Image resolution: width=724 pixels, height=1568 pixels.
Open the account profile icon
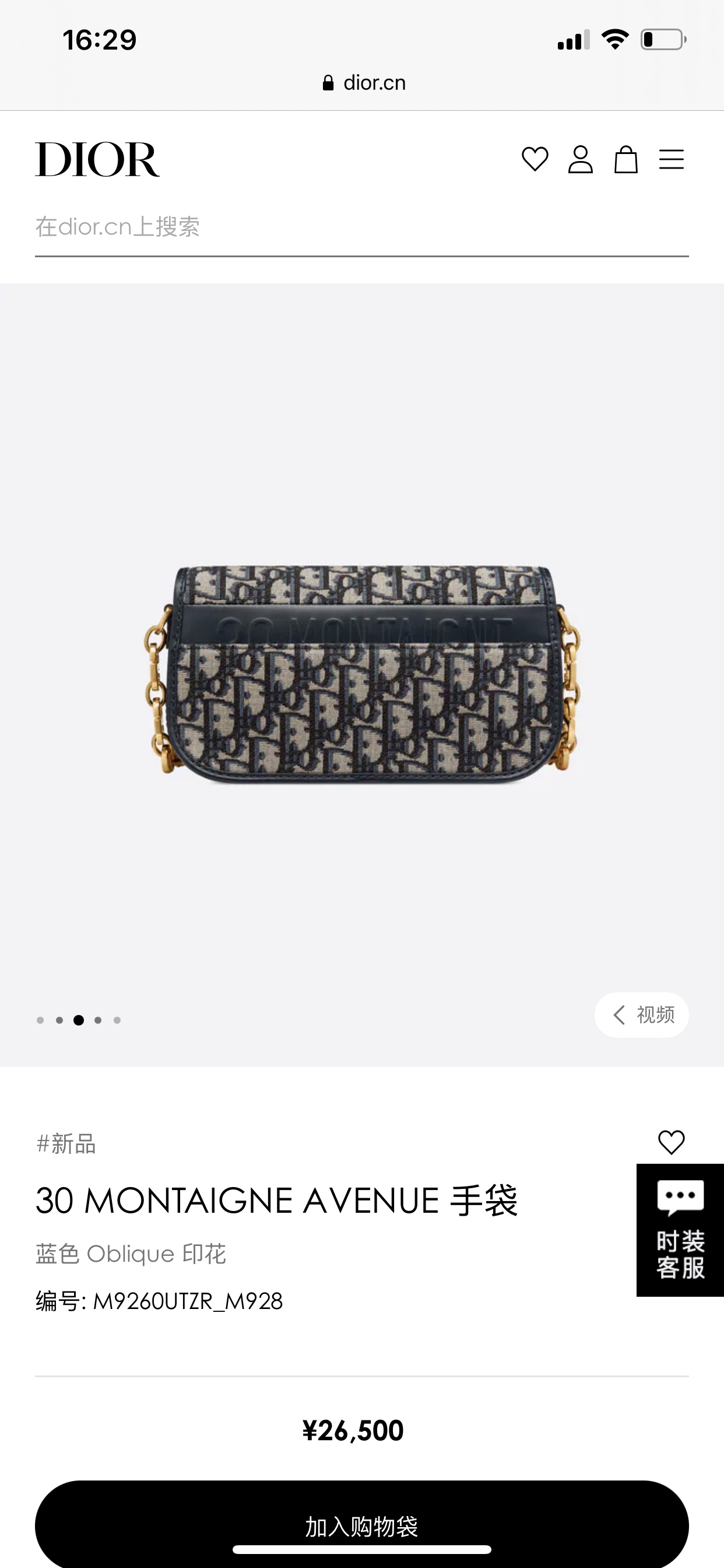(x=581, y=159)
